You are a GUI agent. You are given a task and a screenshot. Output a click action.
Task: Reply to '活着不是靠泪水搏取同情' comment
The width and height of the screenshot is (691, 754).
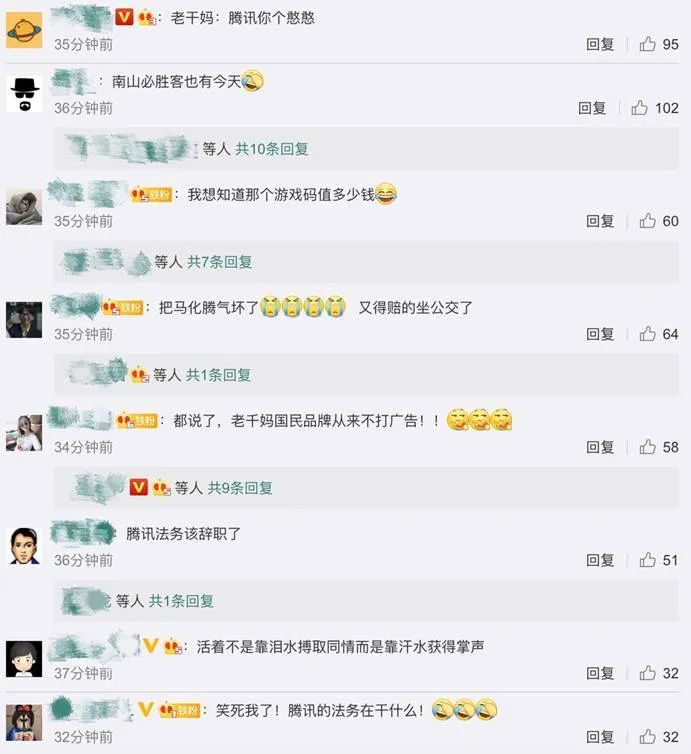click(600, 673)
